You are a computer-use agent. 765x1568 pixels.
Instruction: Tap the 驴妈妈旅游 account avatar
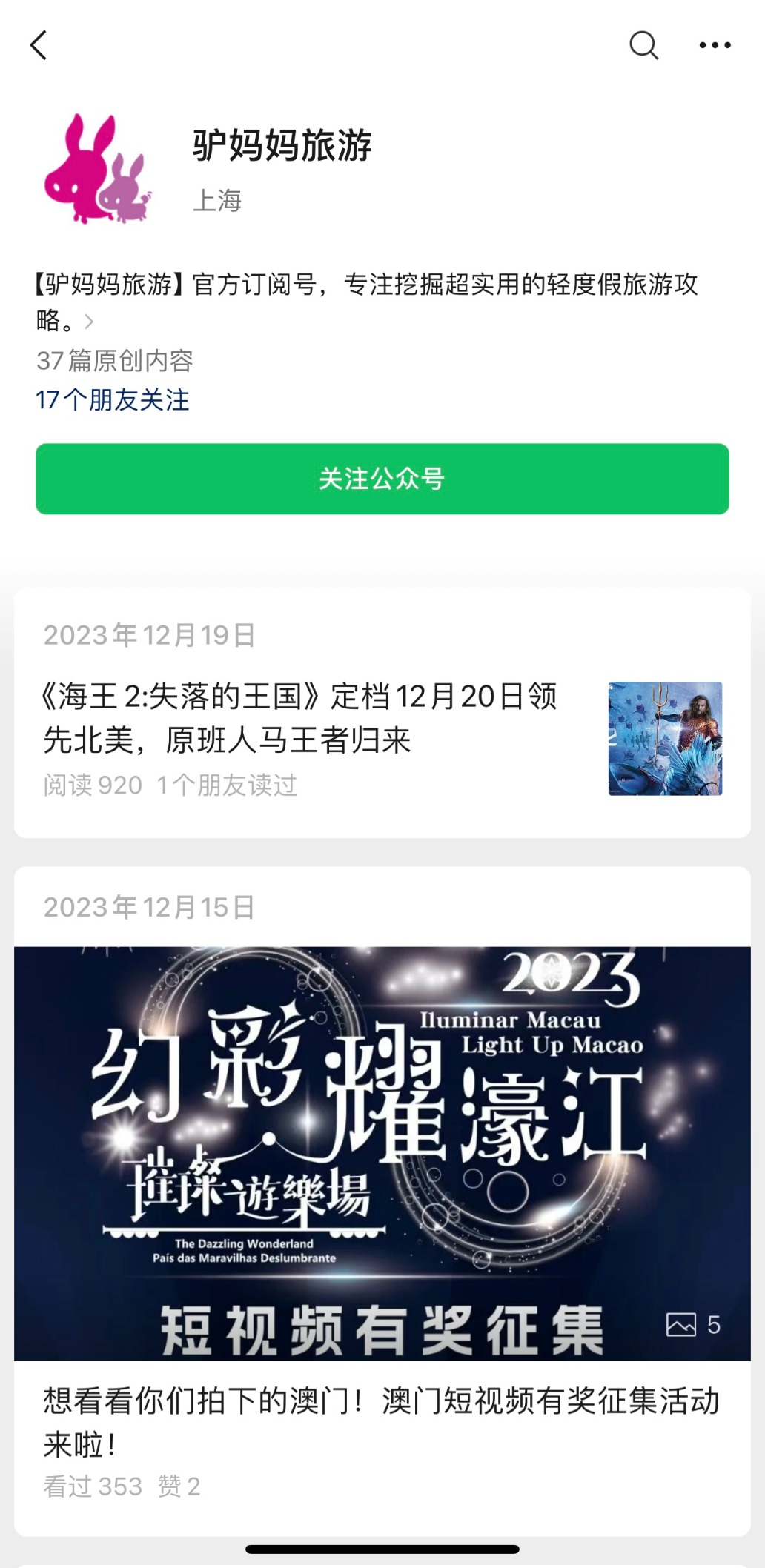pos(98,170)
